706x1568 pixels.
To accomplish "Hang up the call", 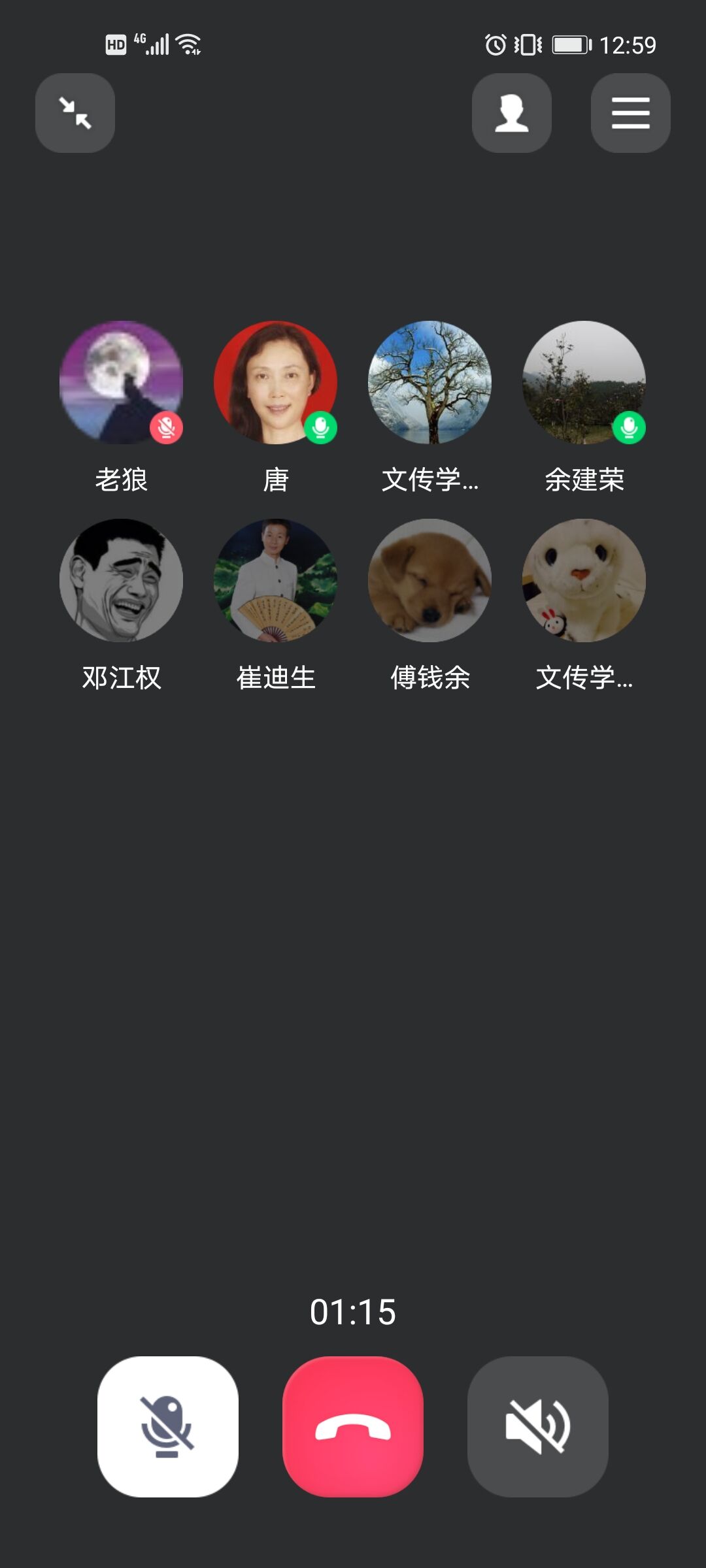I will tap(353, 1426).
